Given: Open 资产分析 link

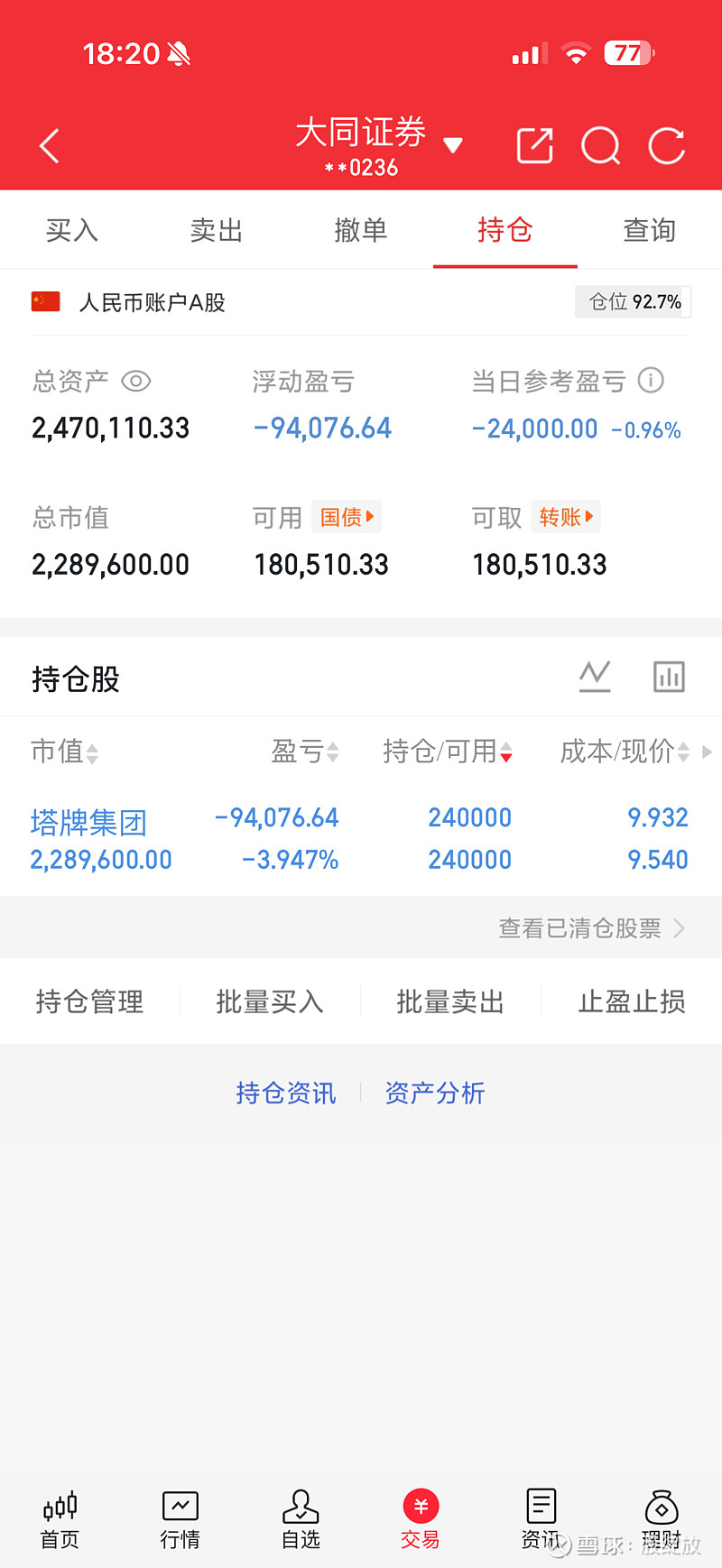Looking at the screenshot, I should tap(435, 1093).
